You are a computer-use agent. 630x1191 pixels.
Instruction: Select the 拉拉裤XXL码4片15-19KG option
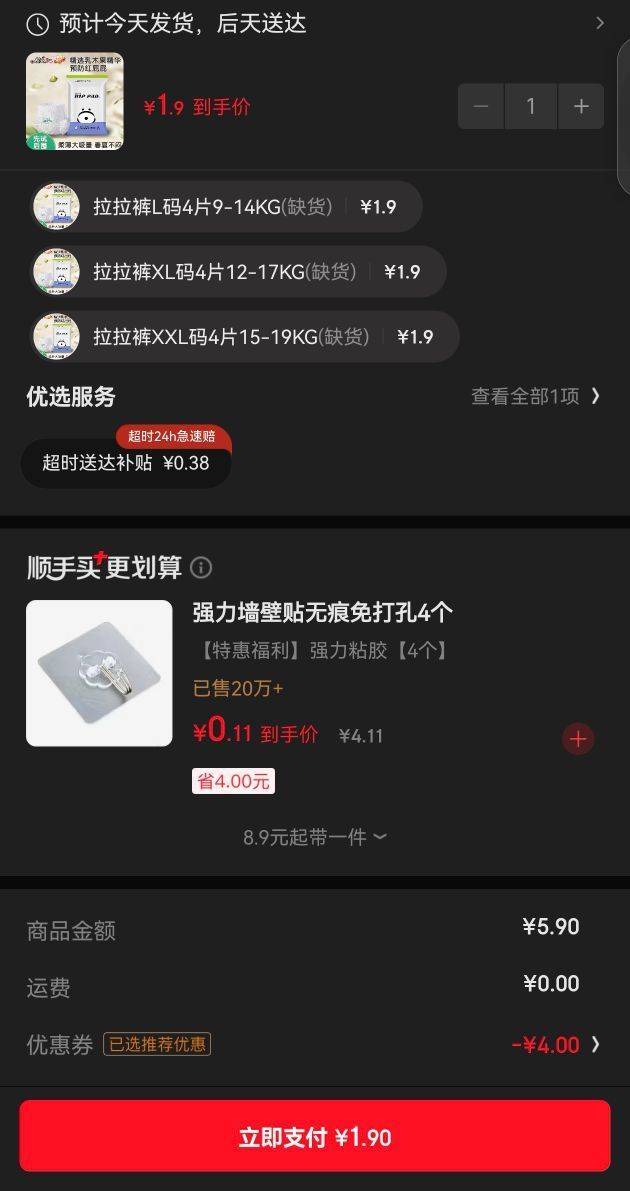pos(245,336)
